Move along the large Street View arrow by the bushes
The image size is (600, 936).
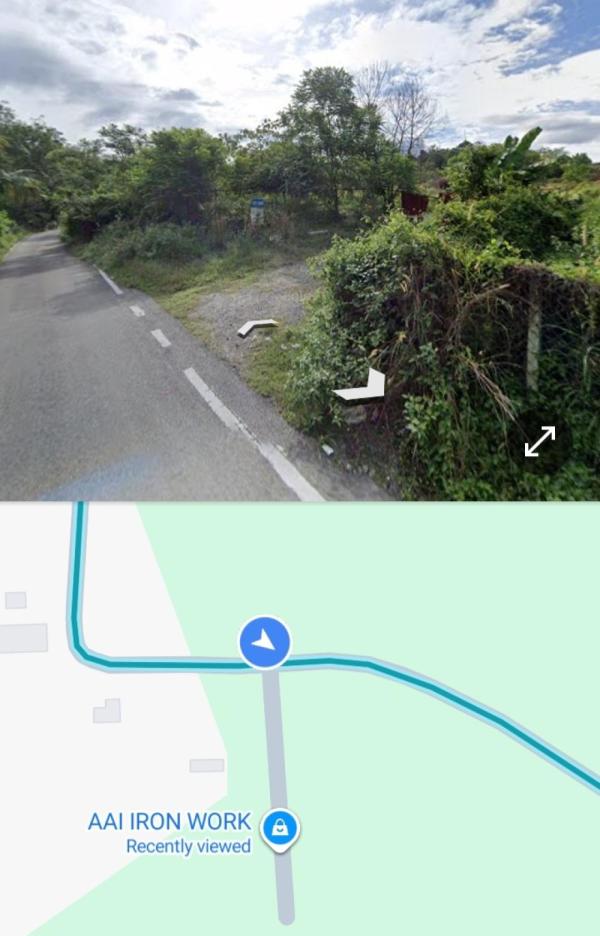(363, 387)
